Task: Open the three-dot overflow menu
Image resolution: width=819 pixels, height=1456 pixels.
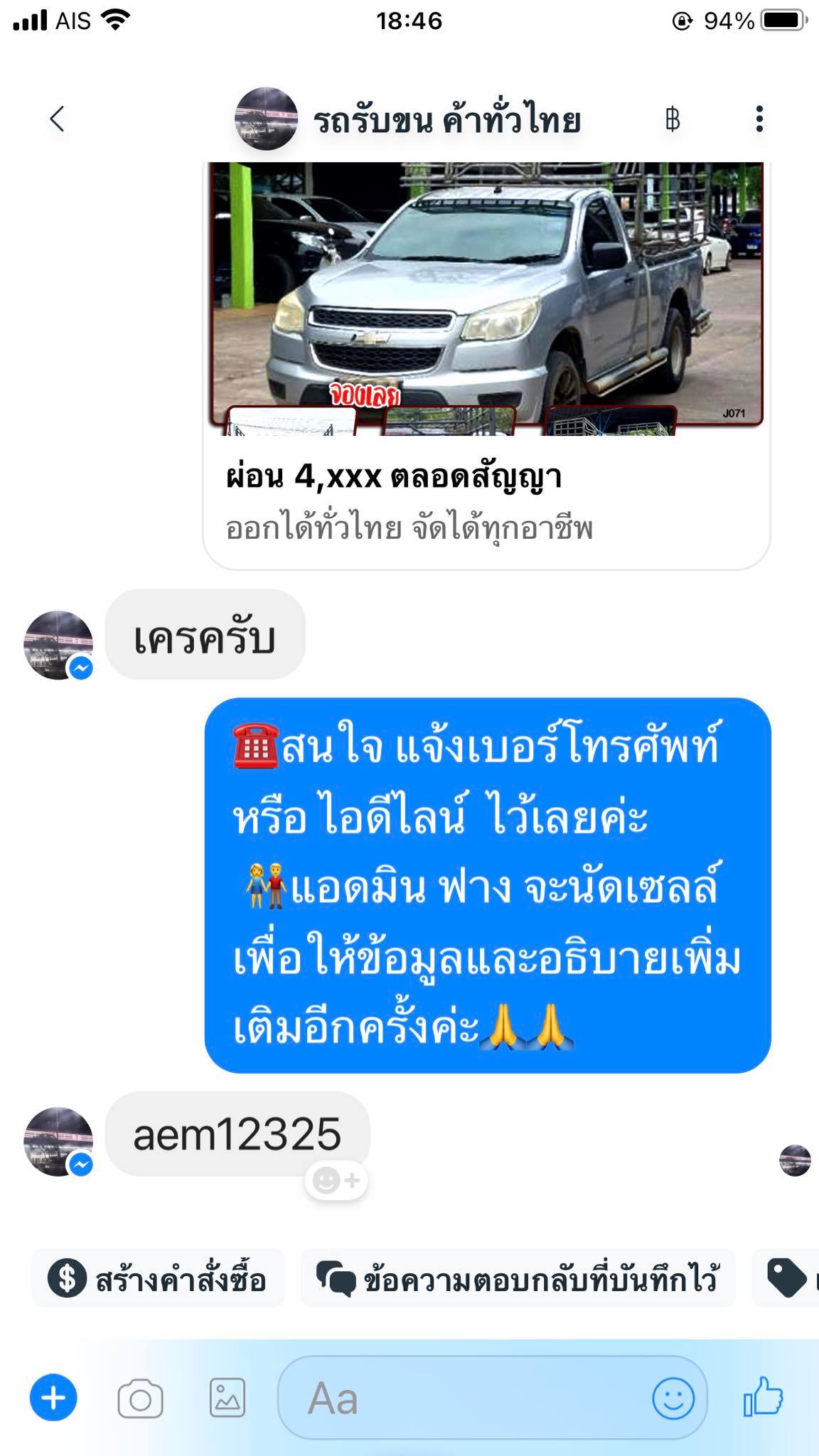Action: point(759,119)
